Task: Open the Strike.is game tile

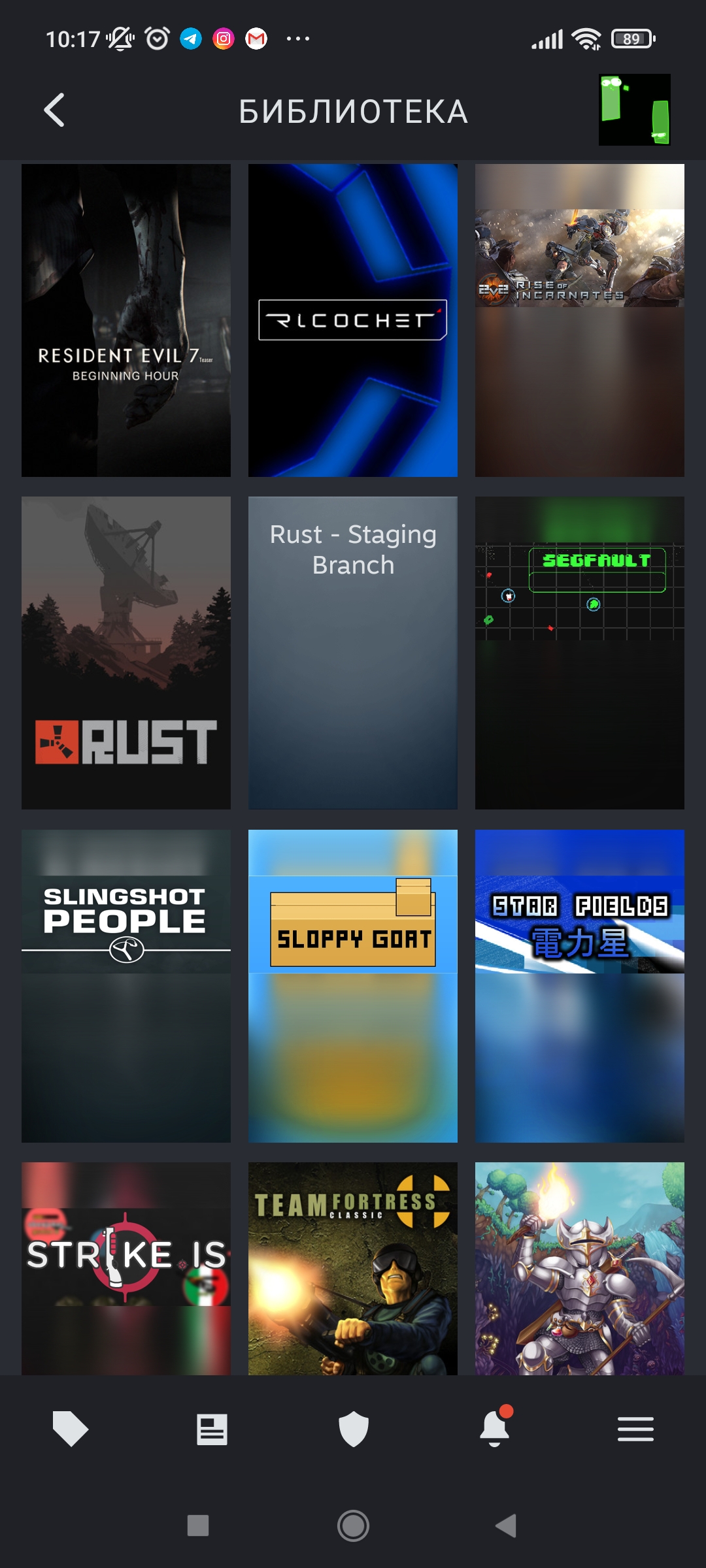Action: pos(126,1269)
